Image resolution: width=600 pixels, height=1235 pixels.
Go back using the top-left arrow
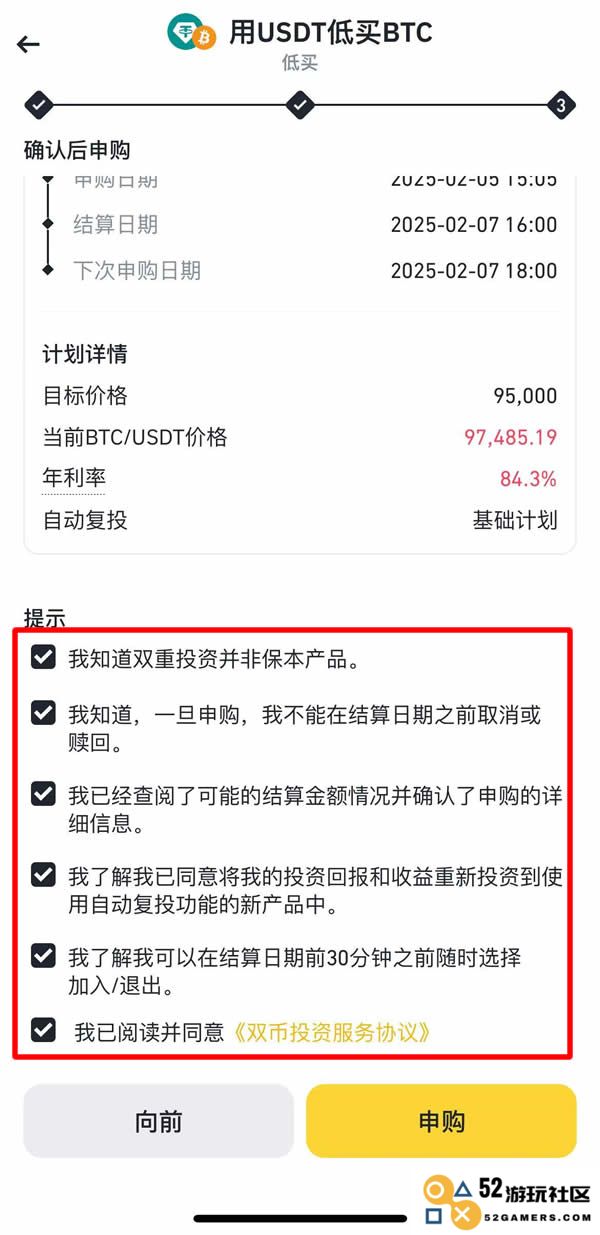coord(28,44)
